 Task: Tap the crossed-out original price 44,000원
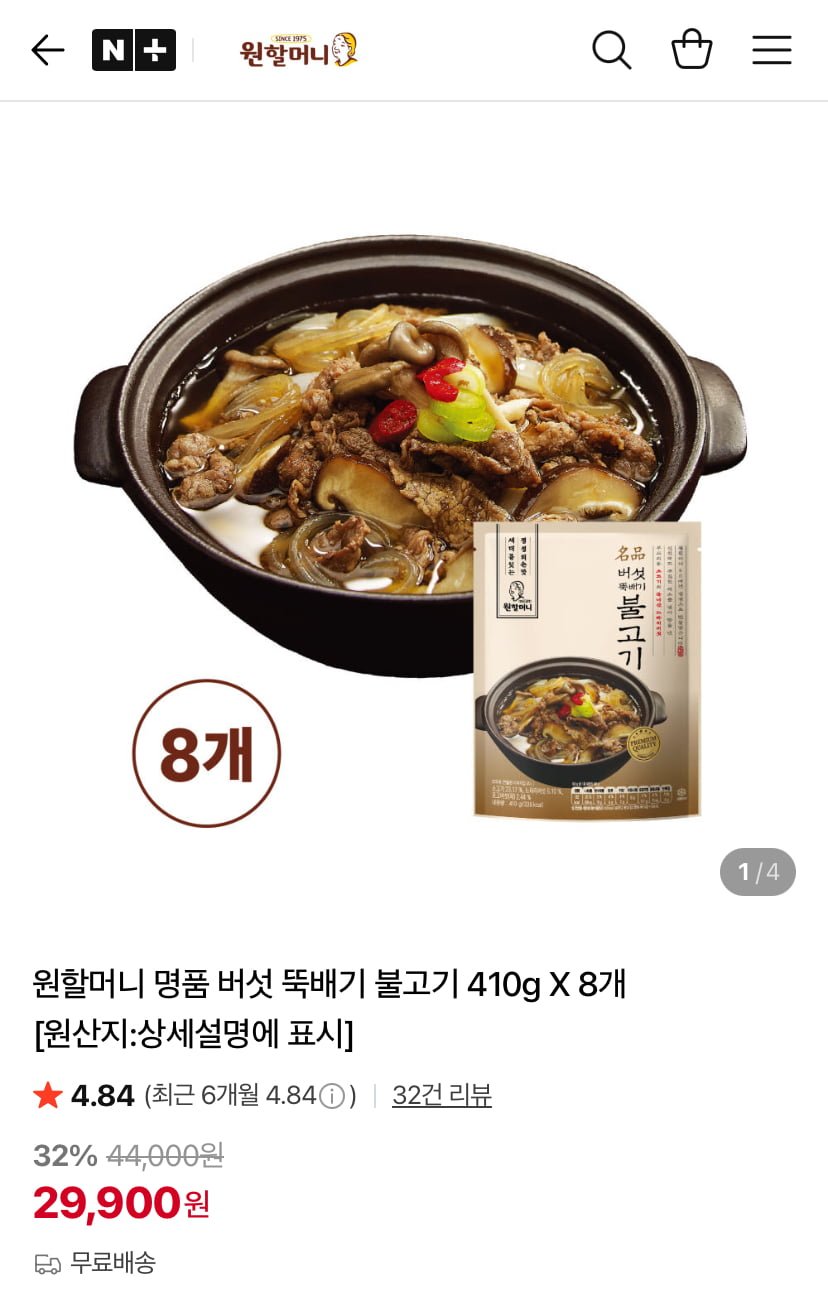pos(162,1155)
